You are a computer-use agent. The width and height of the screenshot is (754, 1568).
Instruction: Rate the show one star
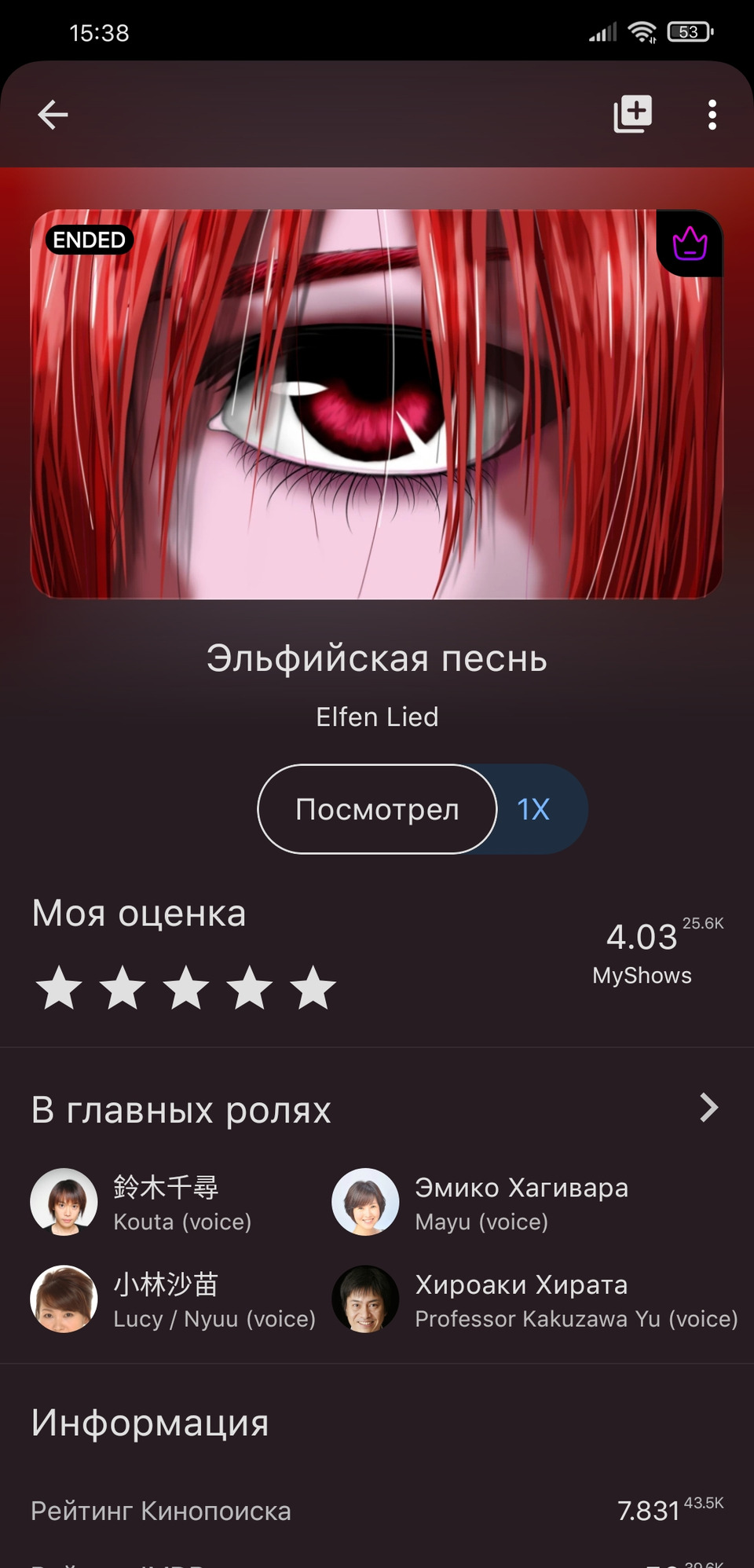60,987
